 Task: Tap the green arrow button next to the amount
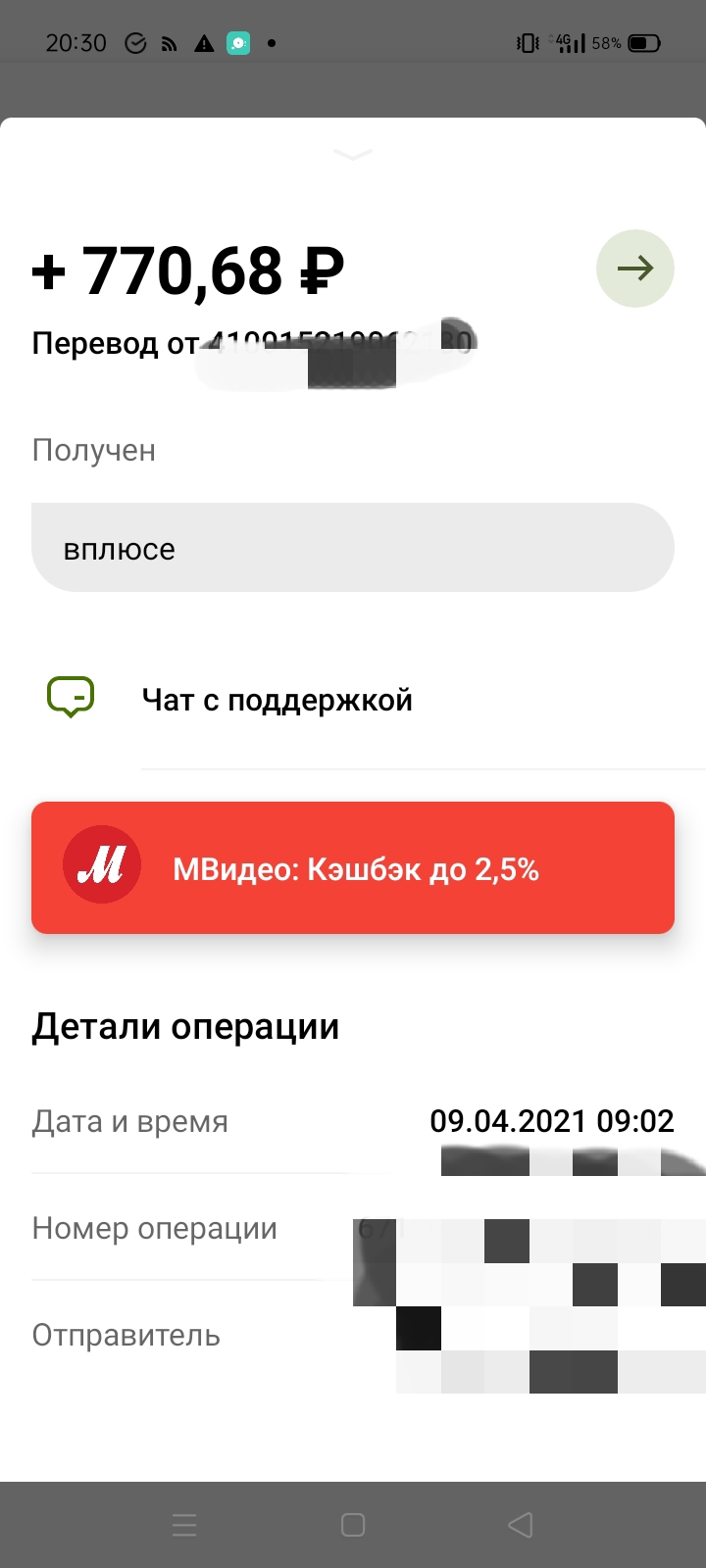click(634, 269)
